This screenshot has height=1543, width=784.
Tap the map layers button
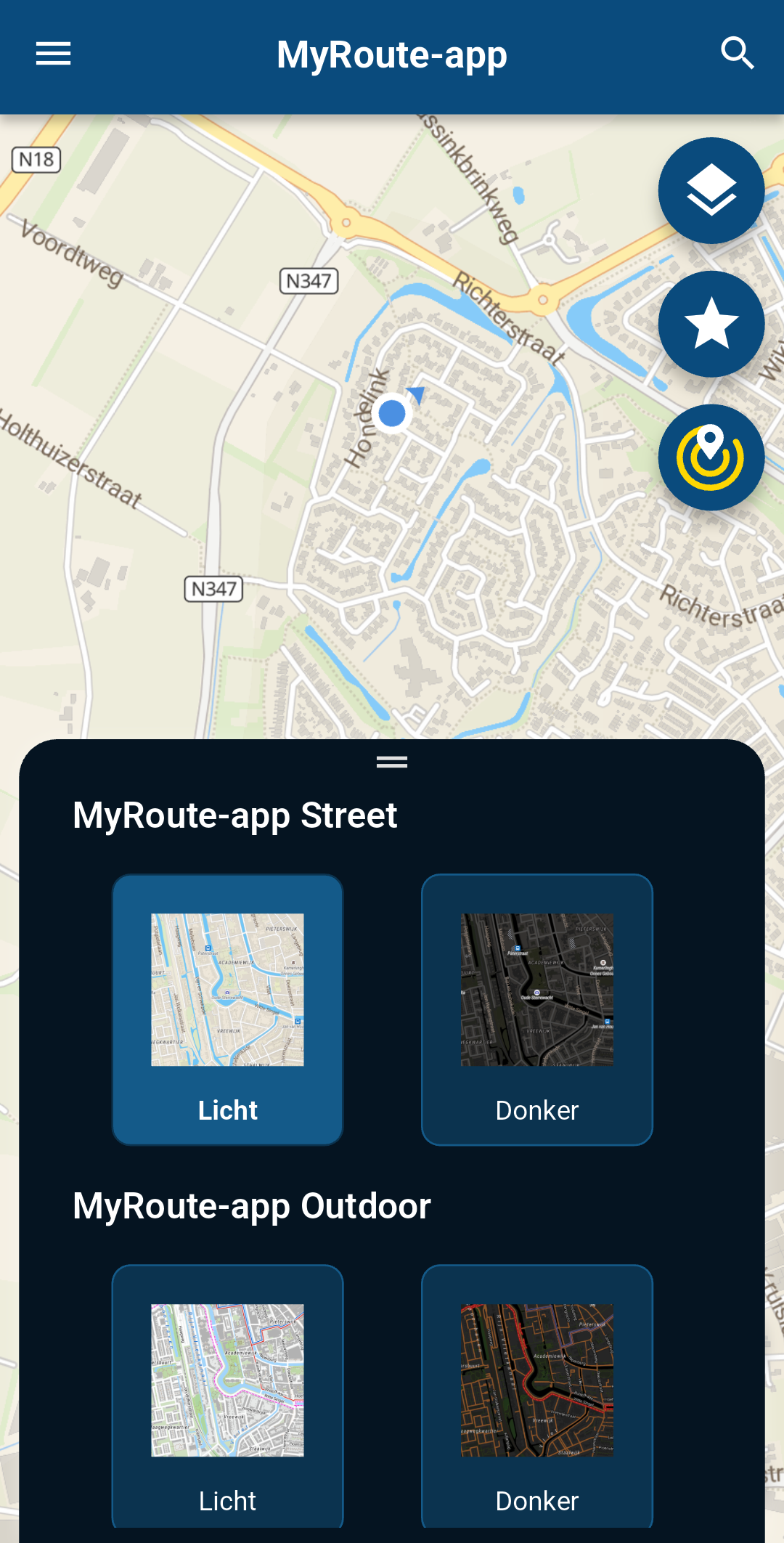[711, 190]
